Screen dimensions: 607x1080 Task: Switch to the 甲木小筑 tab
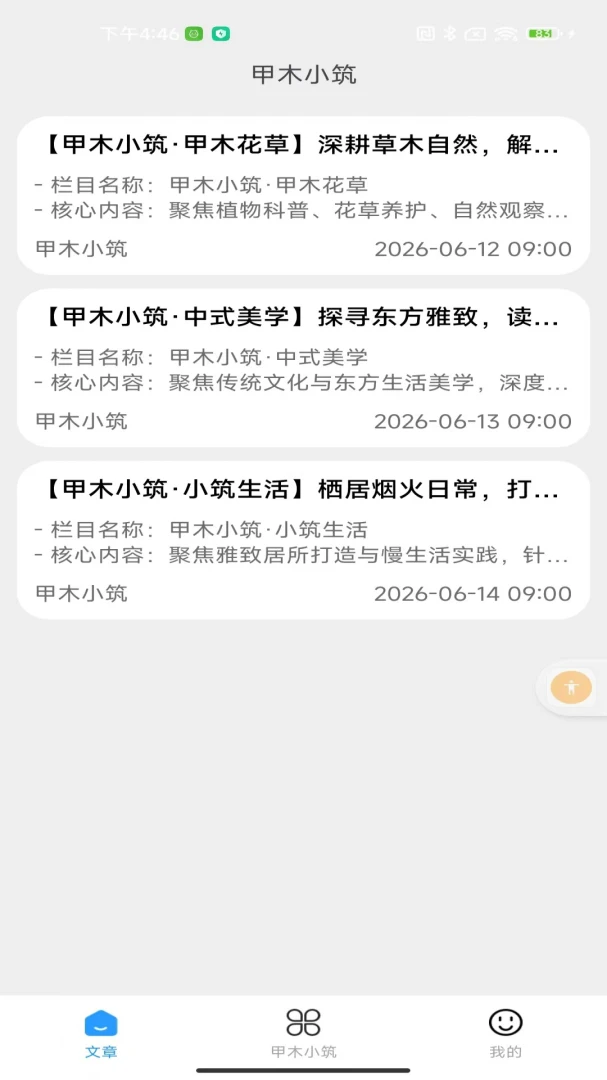coord(303,1033)
